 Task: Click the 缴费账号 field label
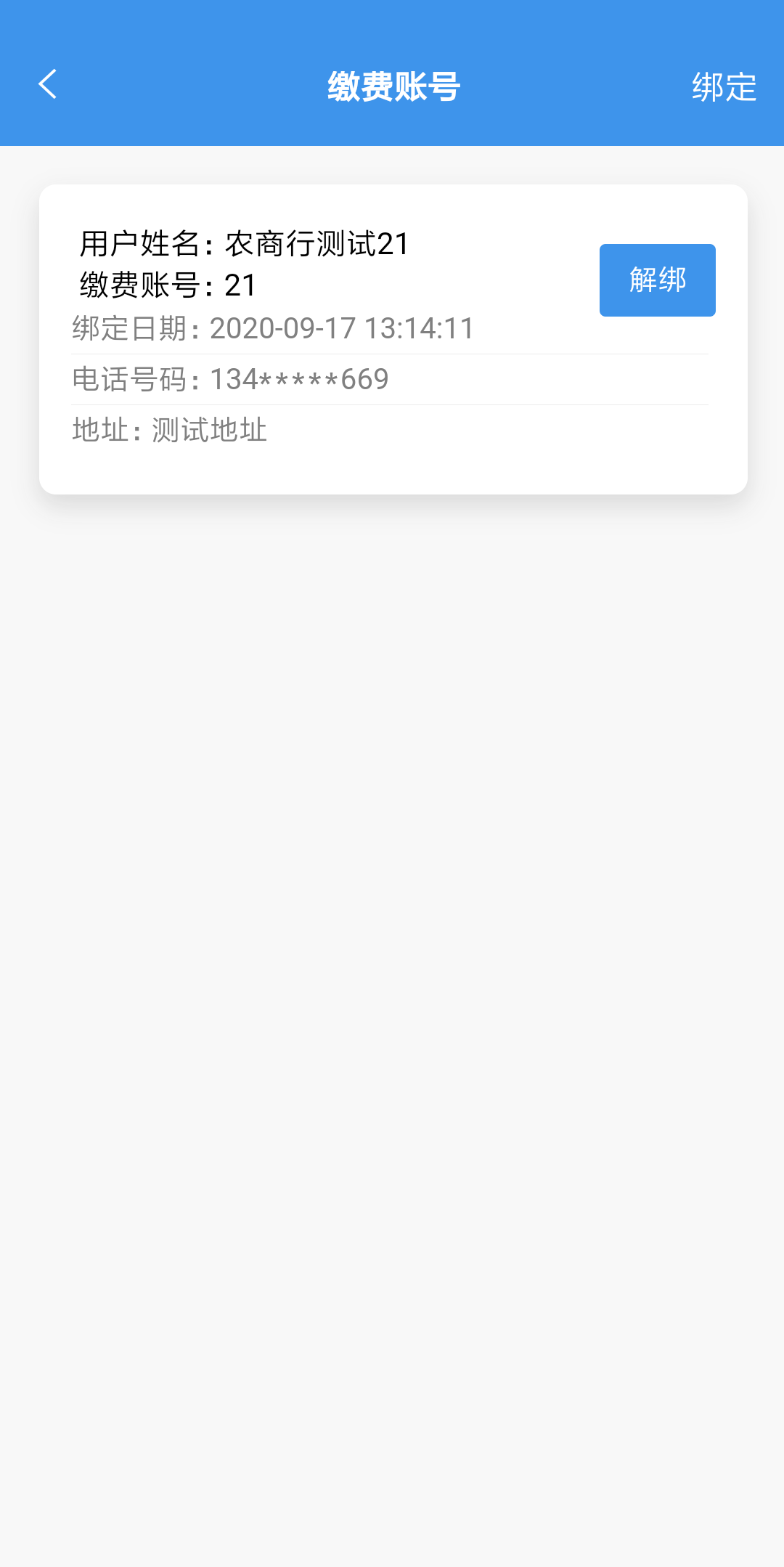click(x=142, y=286)
